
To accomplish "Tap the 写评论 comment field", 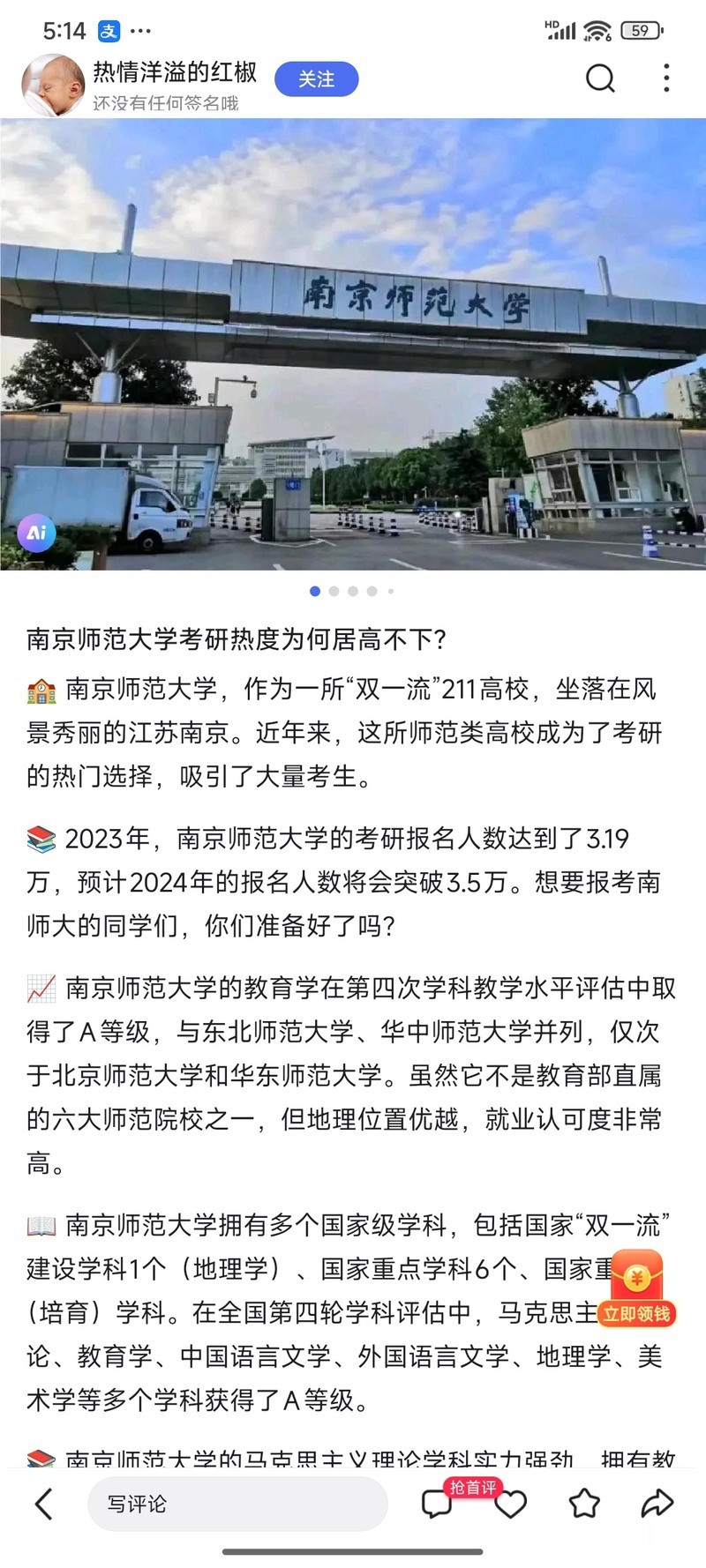I will pos(237,1504).
